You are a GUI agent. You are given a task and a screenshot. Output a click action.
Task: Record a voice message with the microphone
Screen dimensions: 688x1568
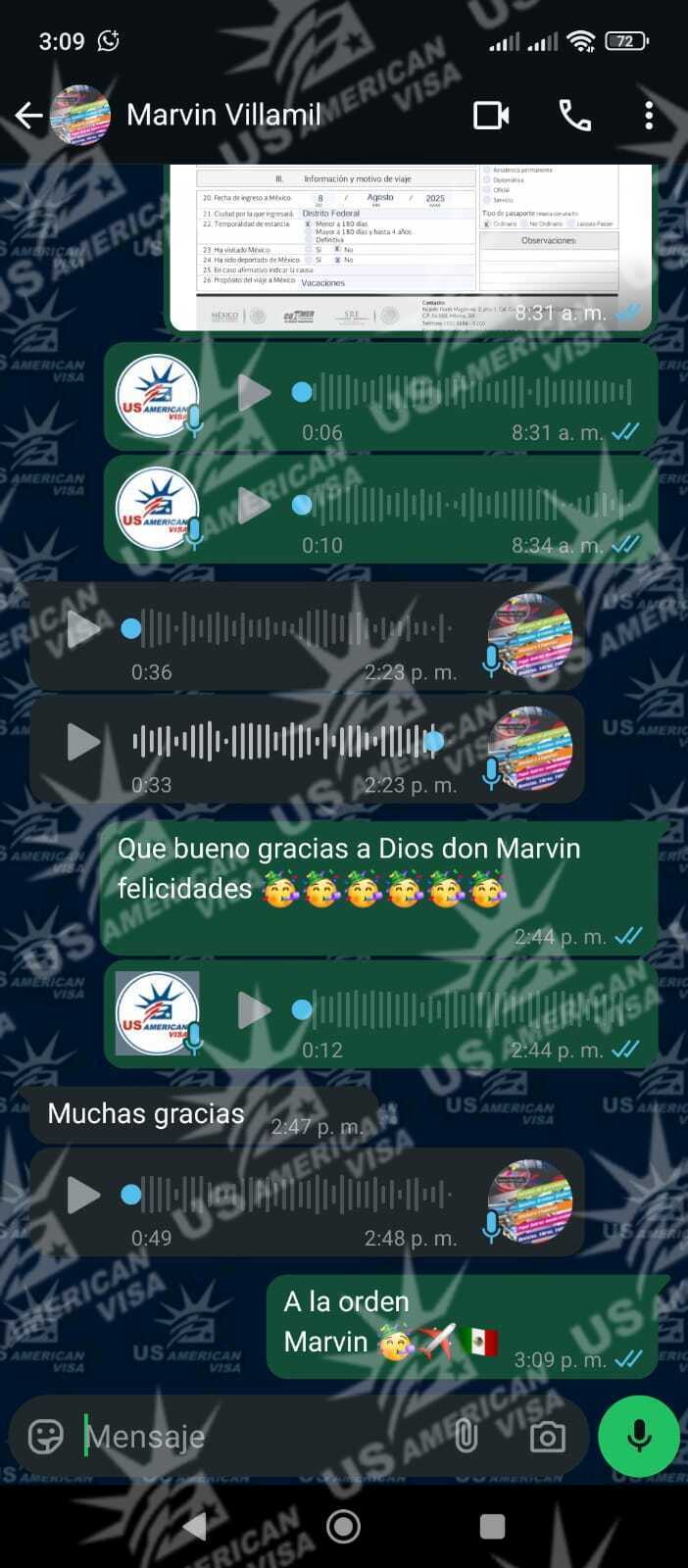pos(639,1437)
